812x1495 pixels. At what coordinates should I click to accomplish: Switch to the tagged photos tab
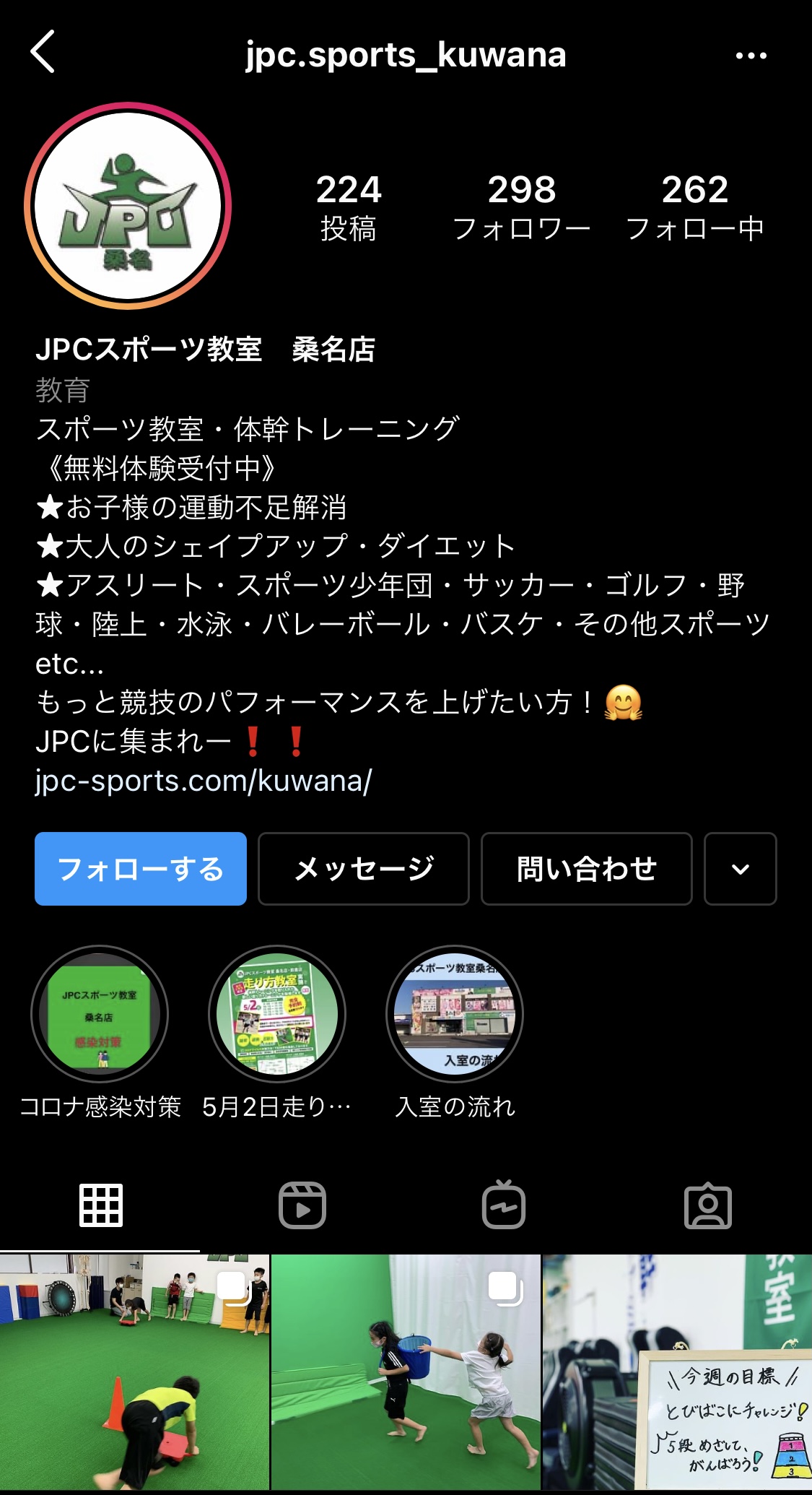click(x=707, y=1205)
